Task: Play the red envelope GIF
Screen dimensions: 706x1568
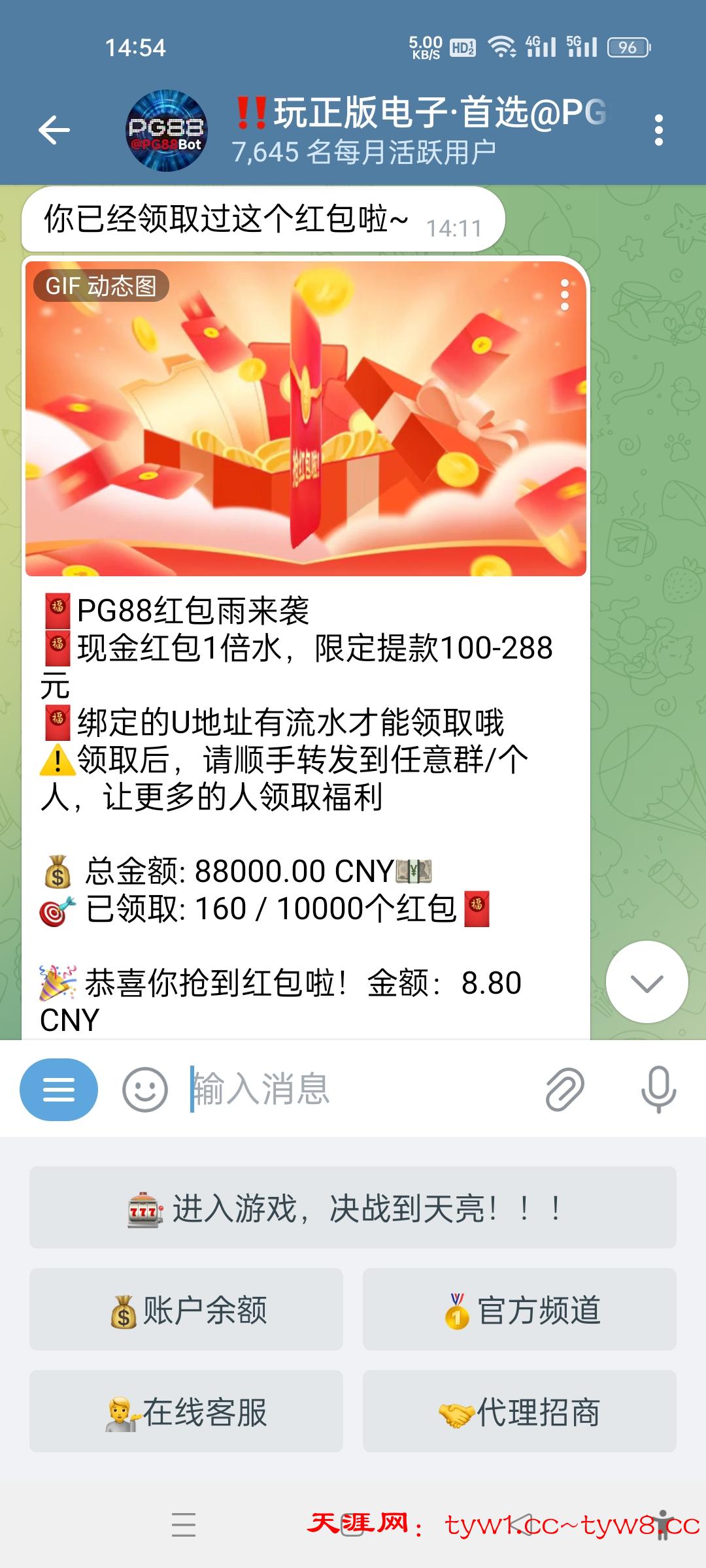Action: (305, 418)
